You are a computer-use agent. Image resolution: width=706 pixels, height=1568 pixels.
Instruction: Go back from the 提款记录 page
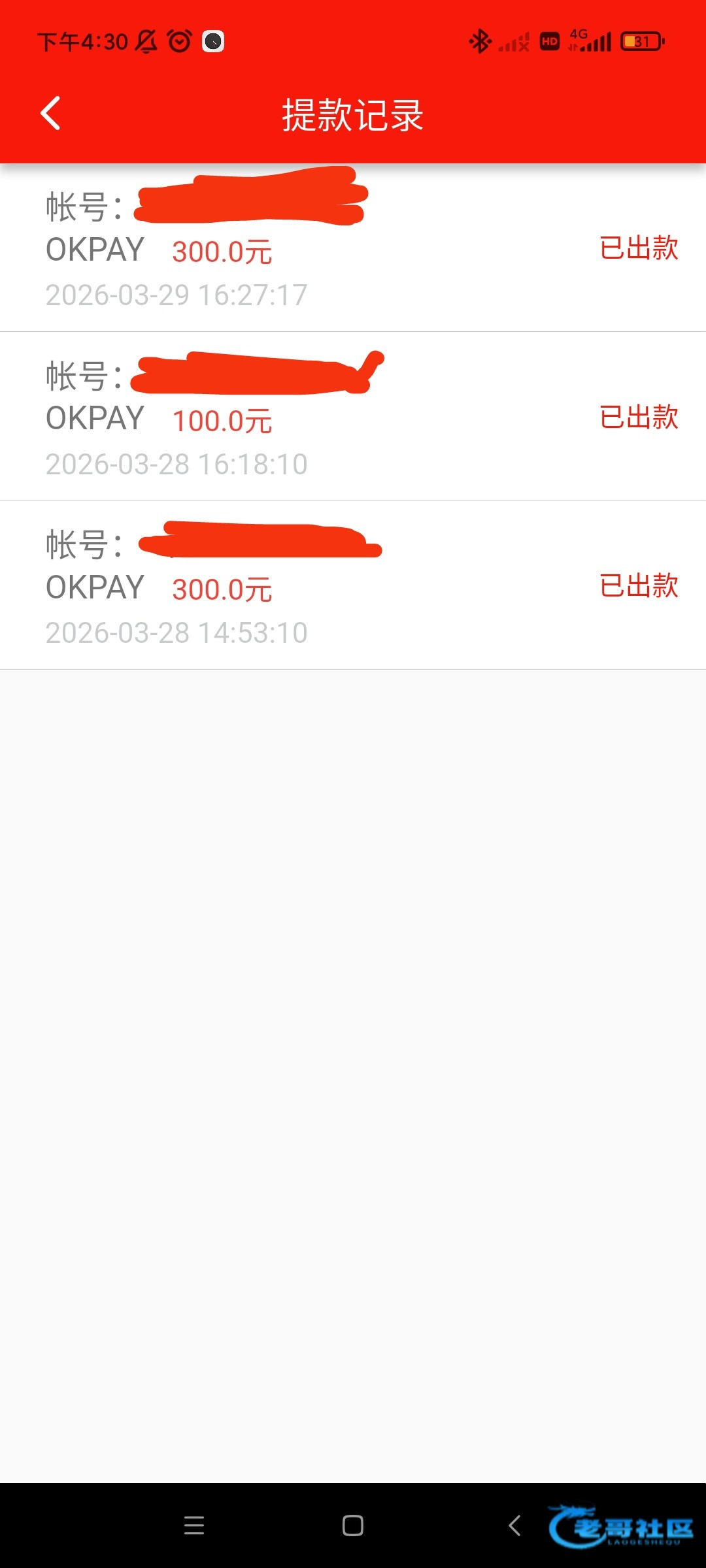coord(50,114)
